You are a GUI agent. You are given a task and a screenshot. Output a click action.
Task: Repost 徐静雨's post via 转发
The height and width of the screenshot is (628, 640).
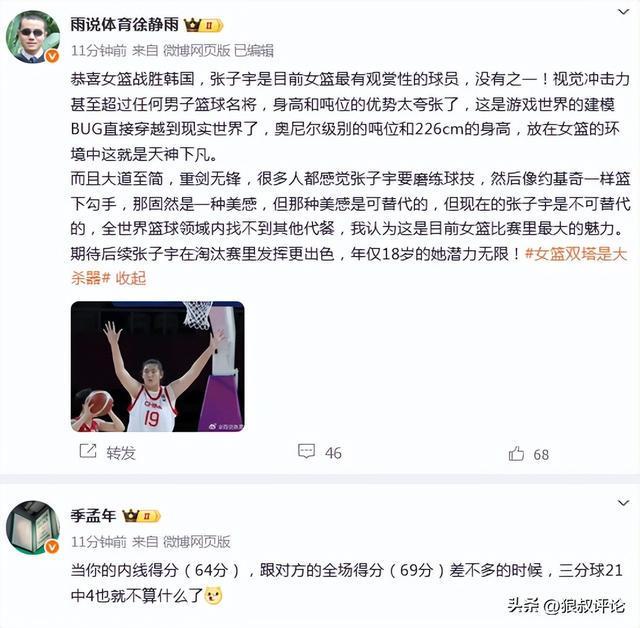[109, 453]
